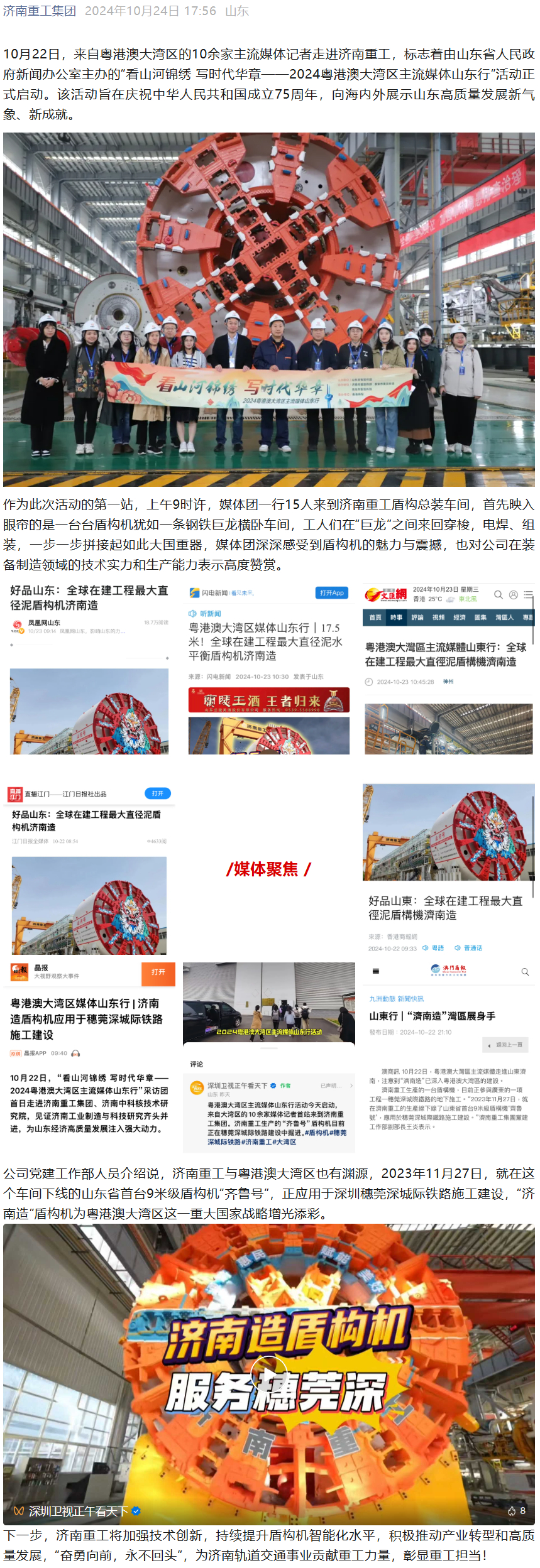Open the 深圳卫视正午看天下 channel
Viewport: 540px width, 1568px height.
click(x=78, y=1510)
